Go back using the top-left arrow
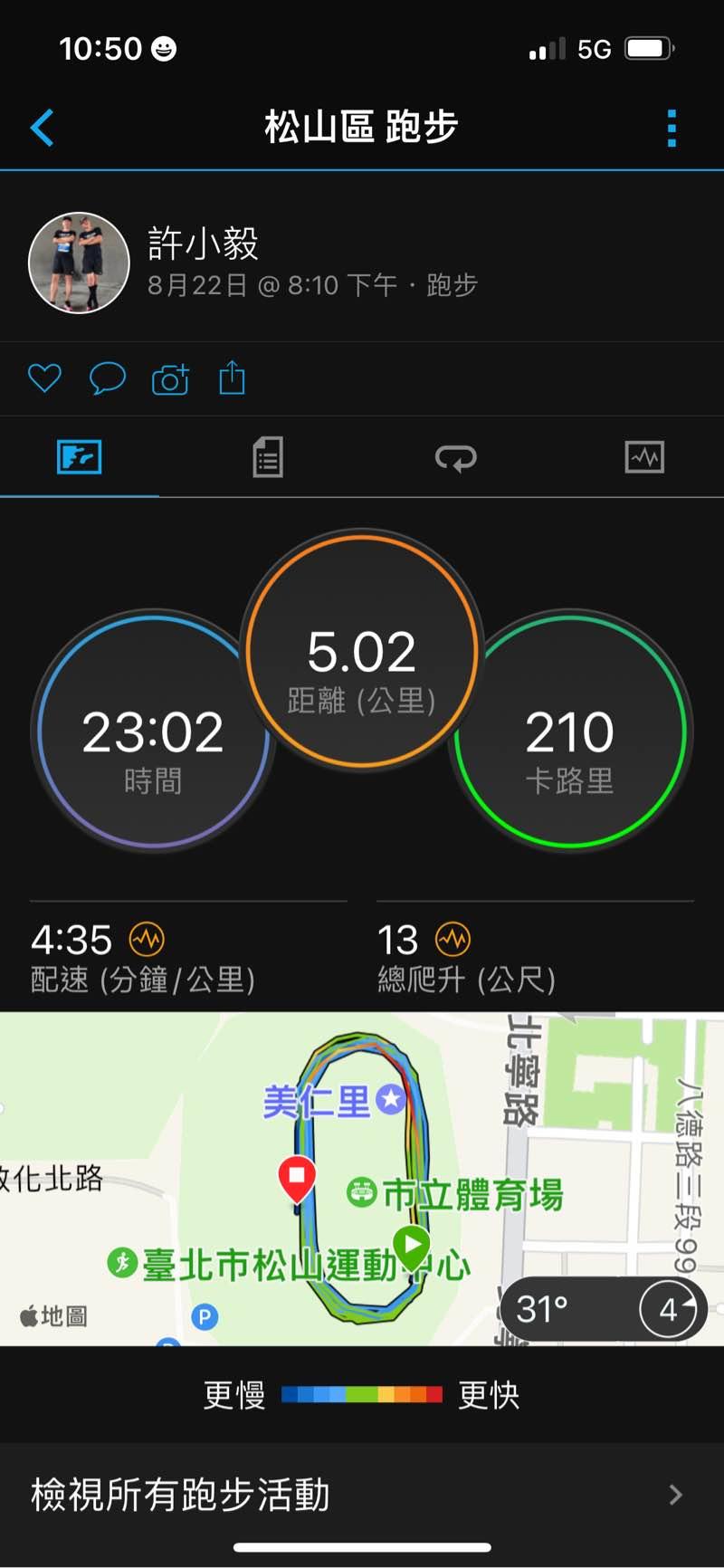The image size is (724, 1568). click(x=43, y=128)
